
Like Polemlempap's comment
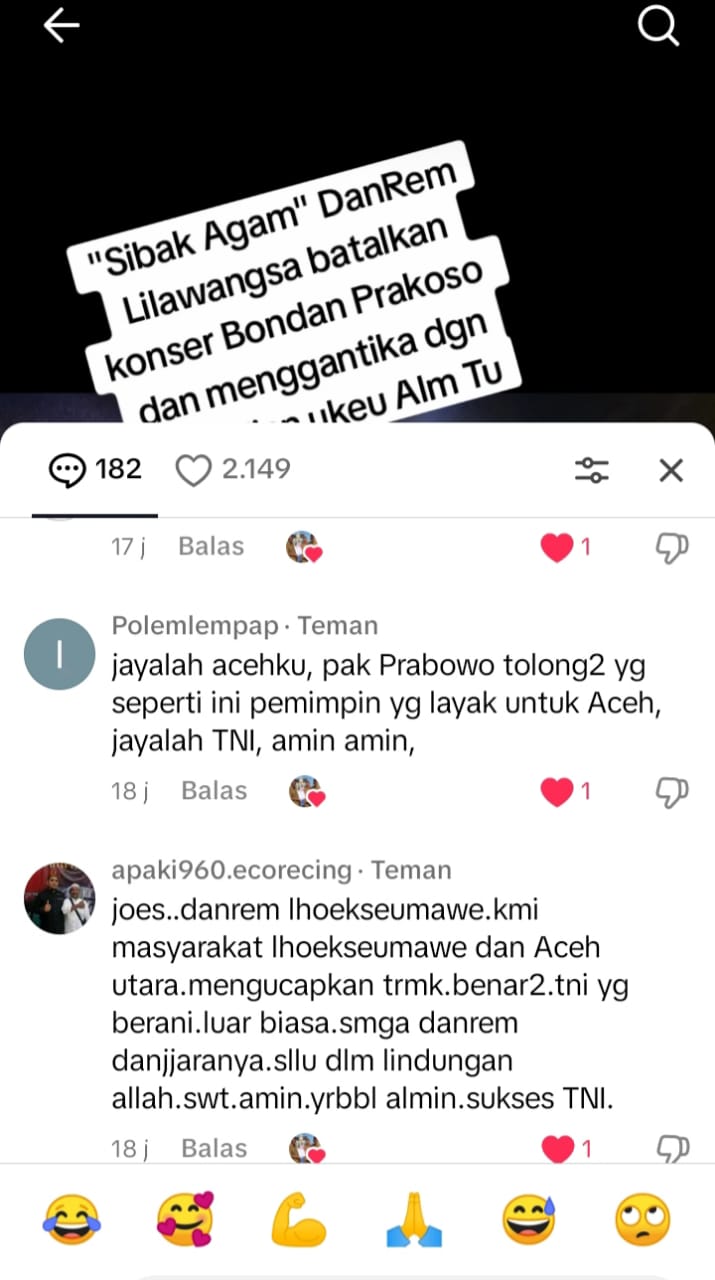(556, 792)
